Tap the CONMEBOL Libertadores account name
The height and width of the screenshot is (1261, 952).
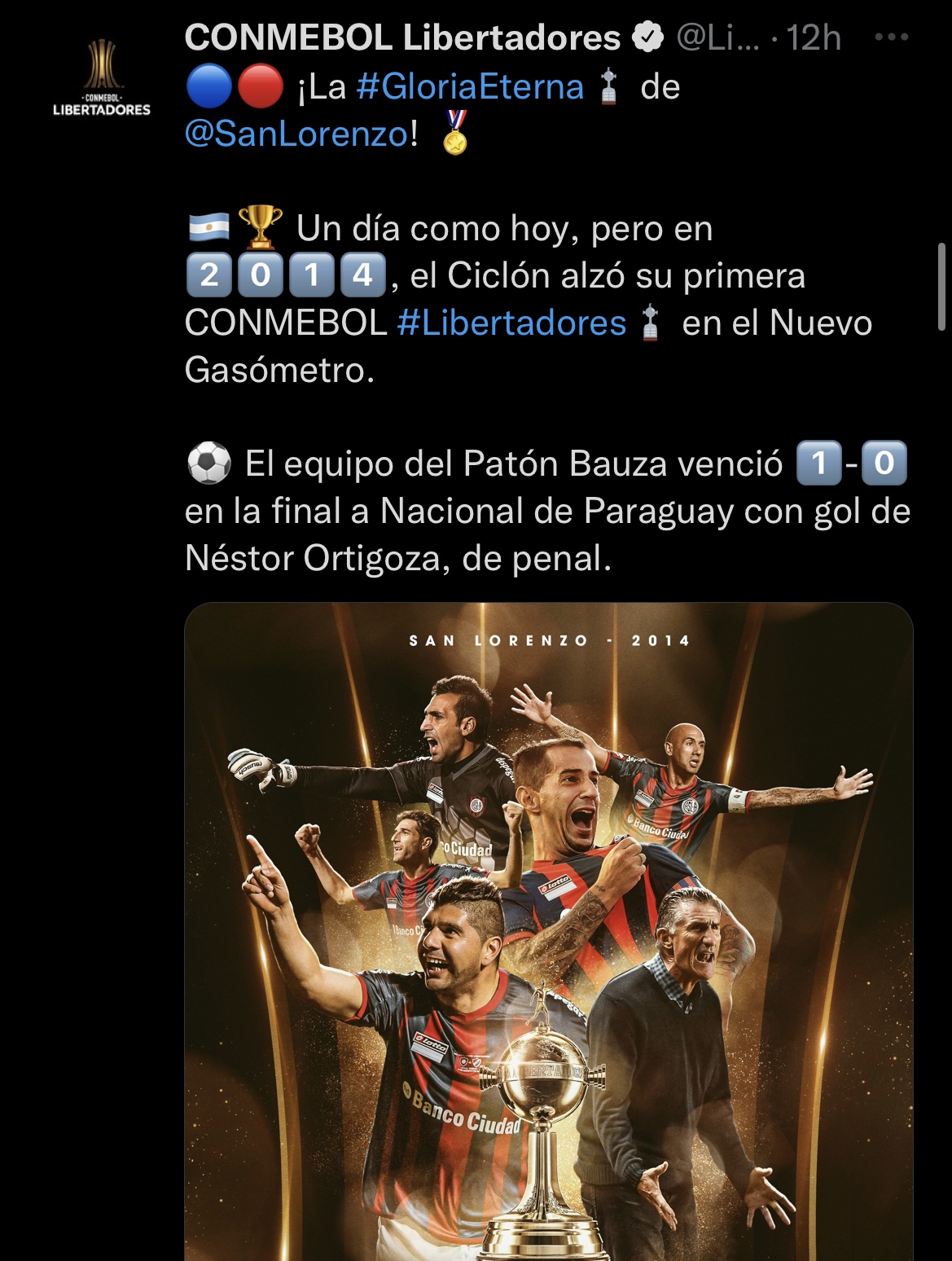point(402,37)
